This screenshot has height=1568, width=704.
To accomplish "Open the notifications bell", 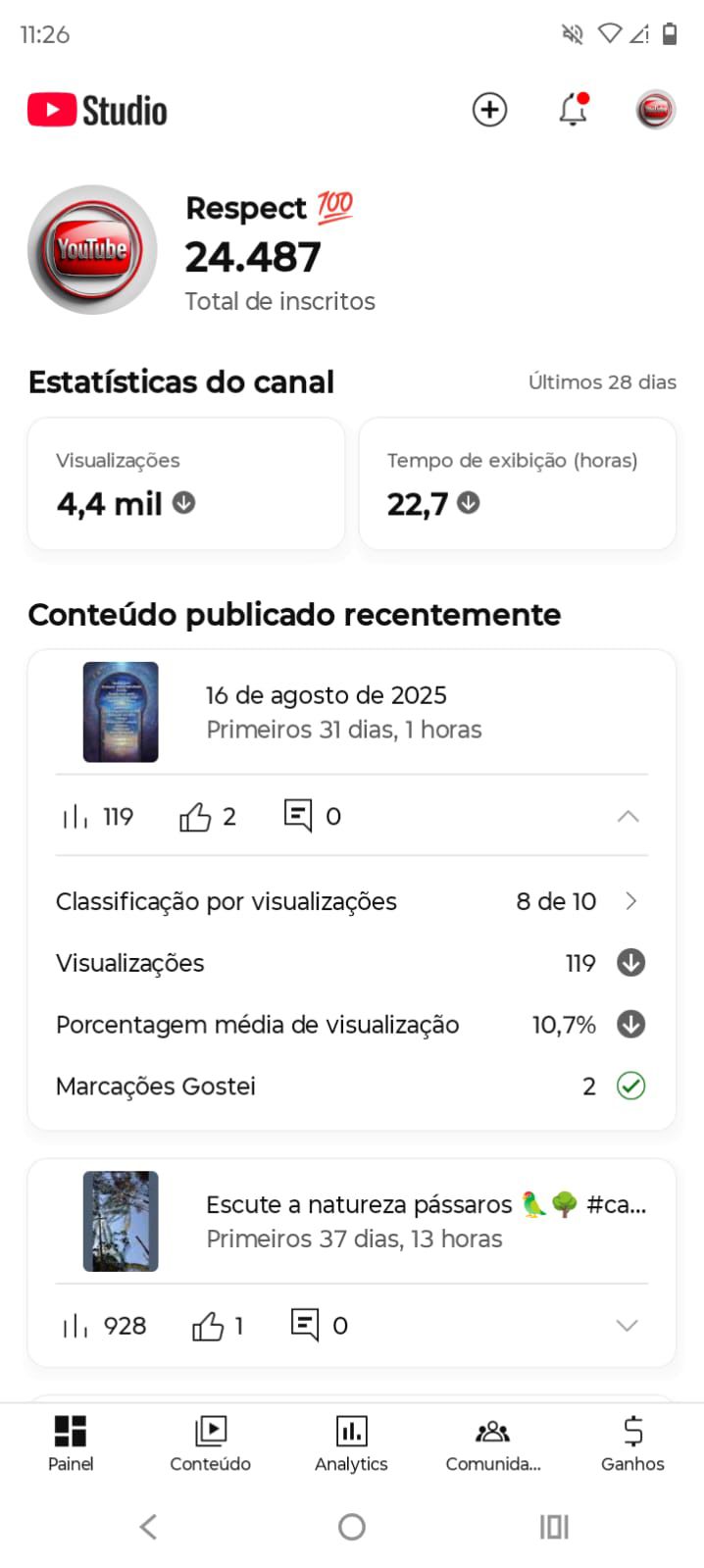I will coord(574,110).
